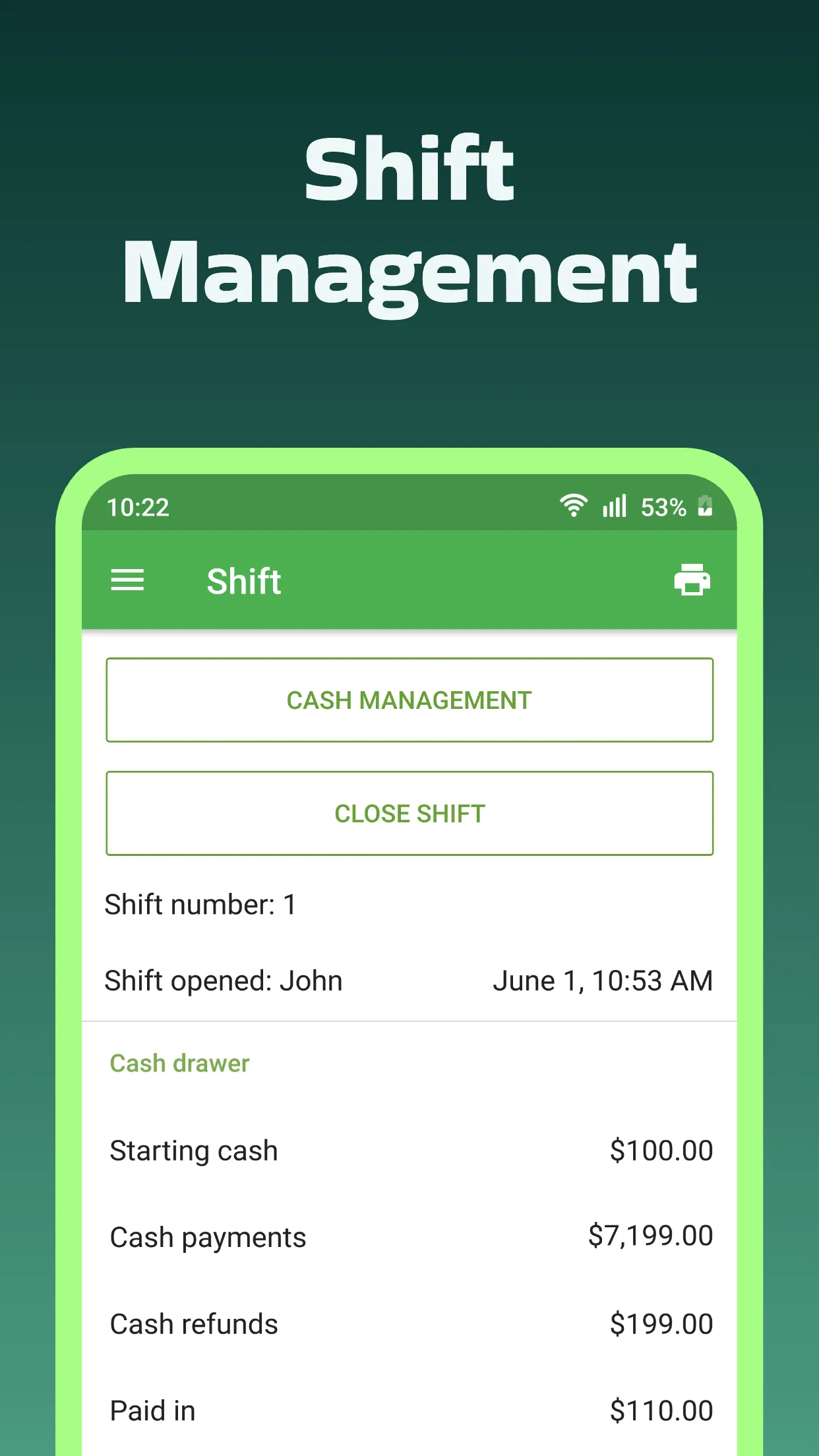Tap the June 1, 10:53 AM timestamp
Screen dimensions: 819x1456
(x=603, y=981)
